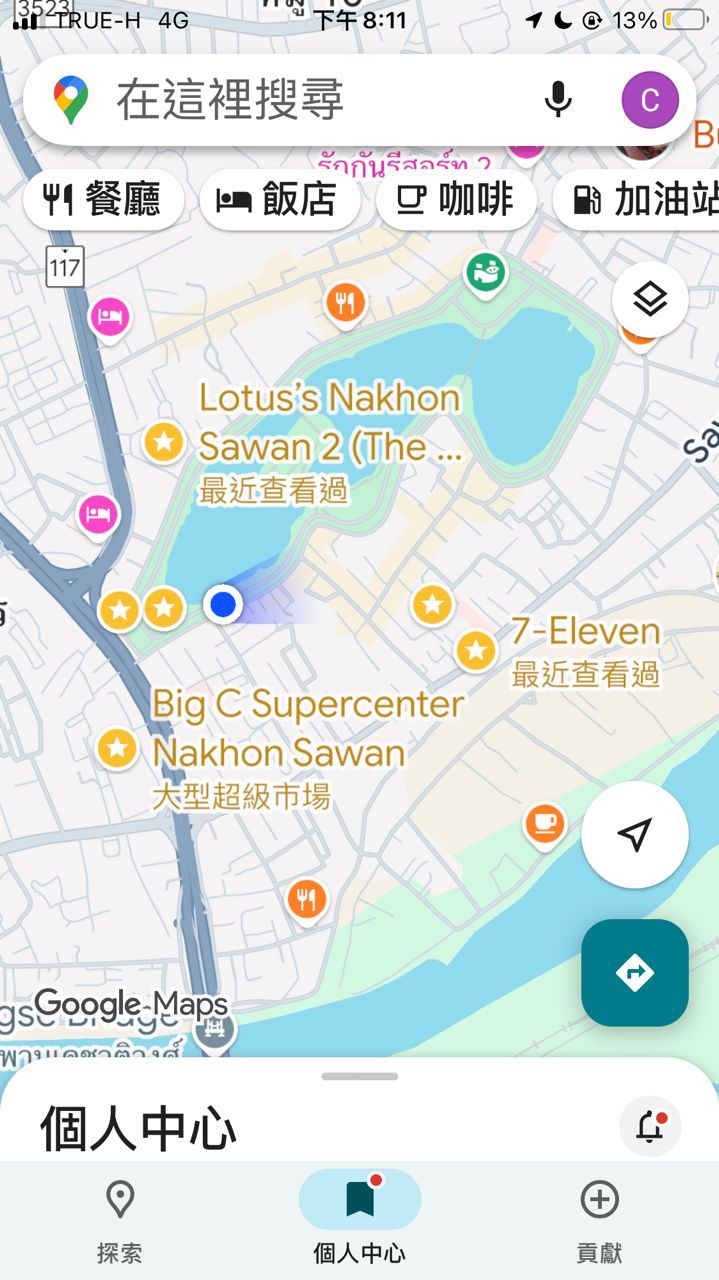Select the 餐廳 filter chip
This screenshot has width=719, height=1280.
tap(103, 200)
